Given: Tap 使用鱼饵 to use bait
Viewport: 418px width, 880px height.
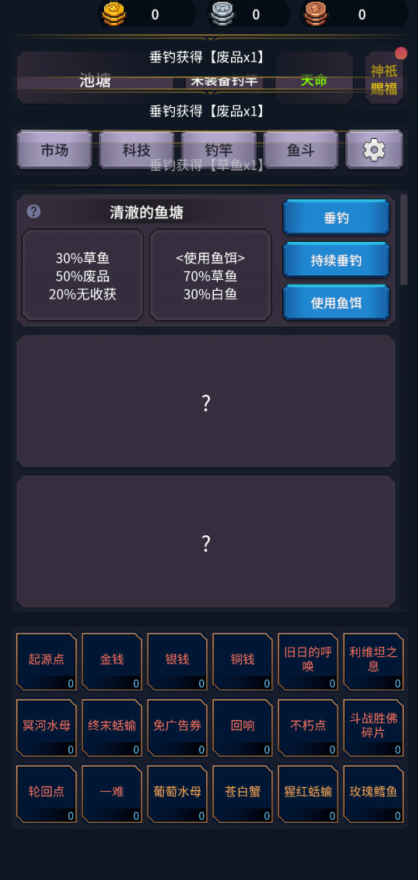Looking at the screenshot, I should (x=336, y=302).
